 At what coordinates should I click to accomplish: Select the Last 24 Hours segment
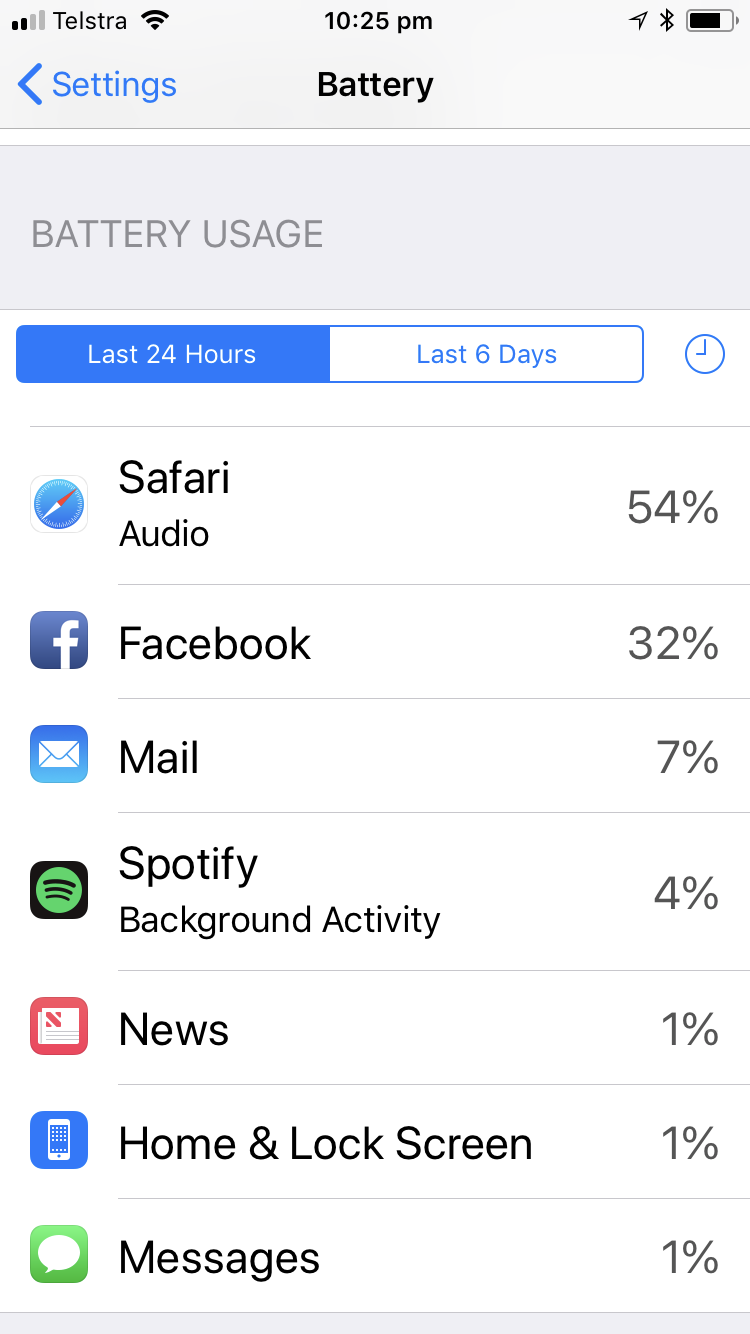click(172, 354)
